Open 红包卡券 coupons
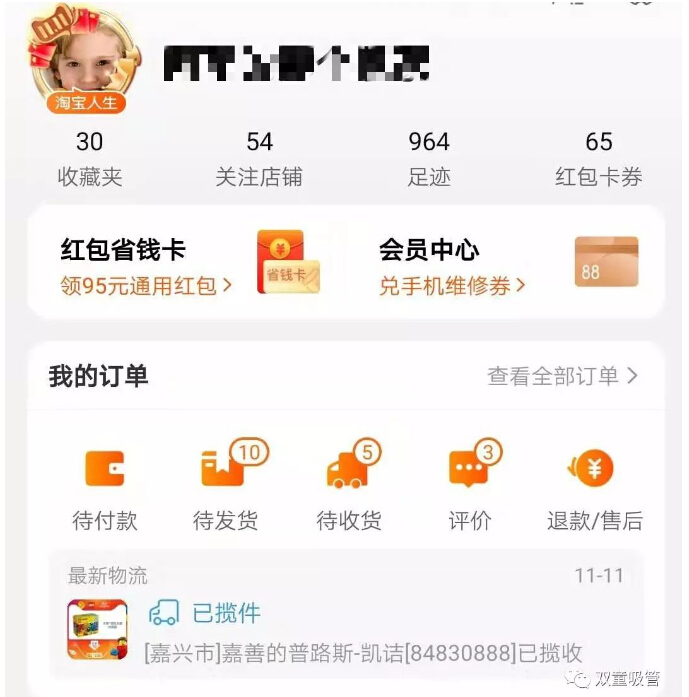This screenshot has width=689, height=697. click(x=599, y=160)
